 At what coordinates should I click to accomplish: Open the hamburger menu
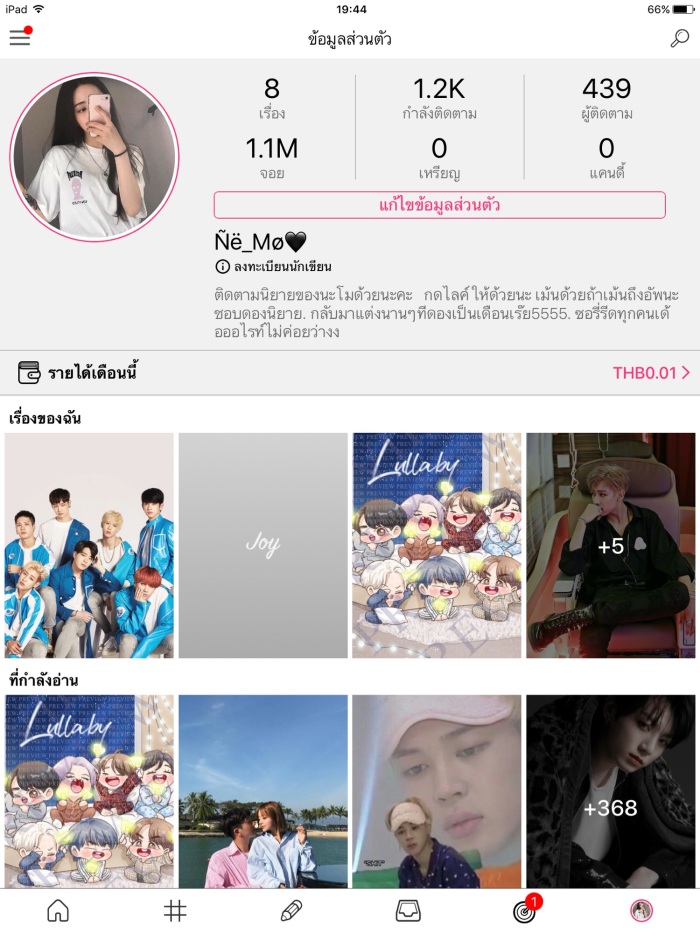pos(20,38)
